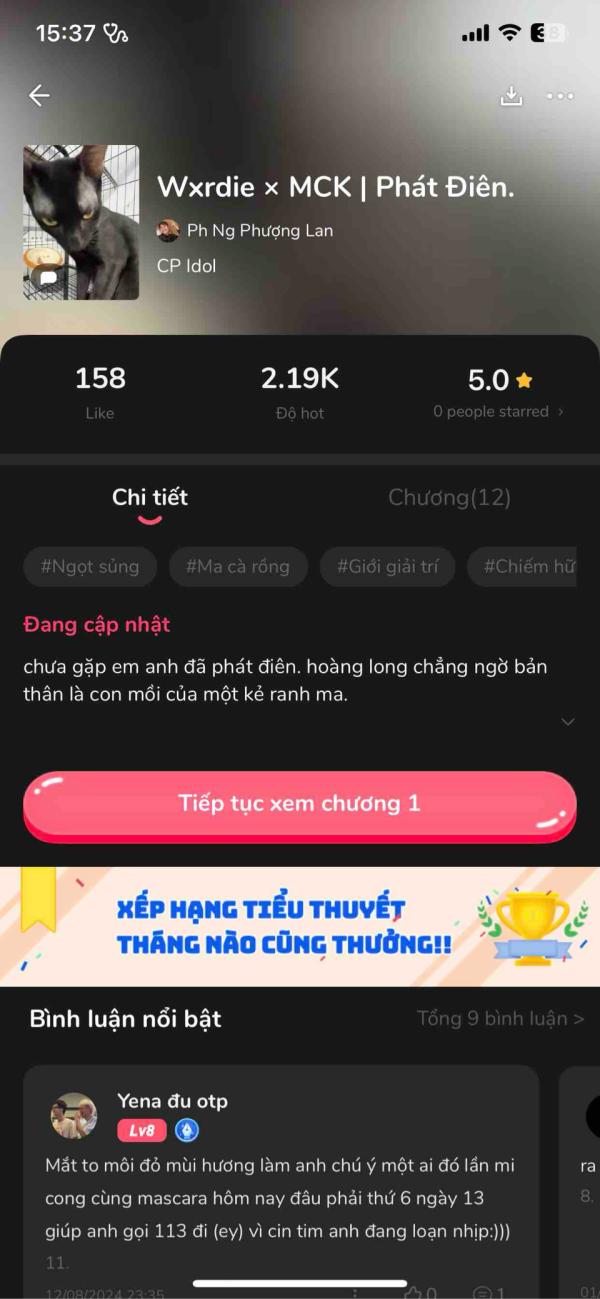View all comments via Tổng 9 bình luận
600x1299 pixels.
[x=500, y=1019]
